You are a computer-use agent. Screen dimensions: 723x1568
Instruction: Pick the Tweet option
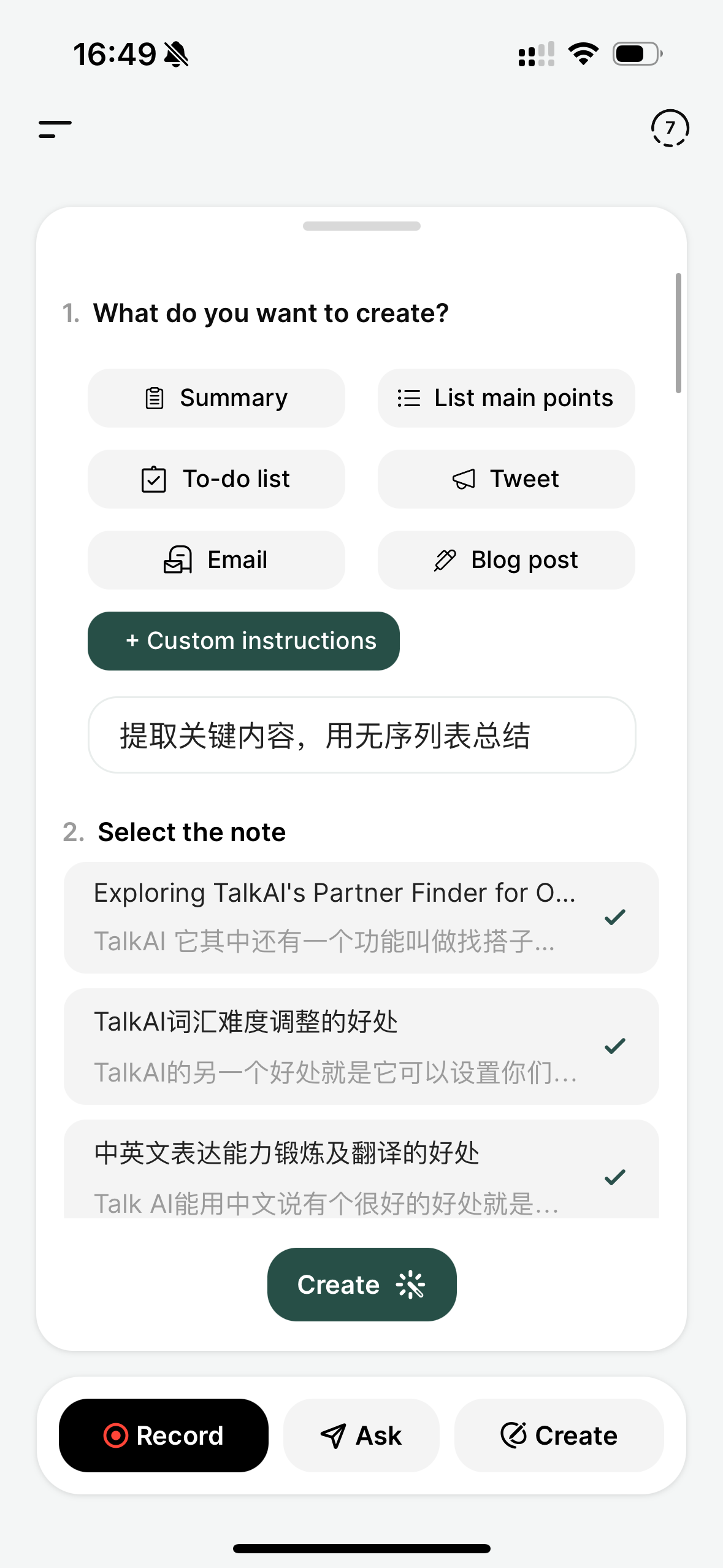coord(506,479)
